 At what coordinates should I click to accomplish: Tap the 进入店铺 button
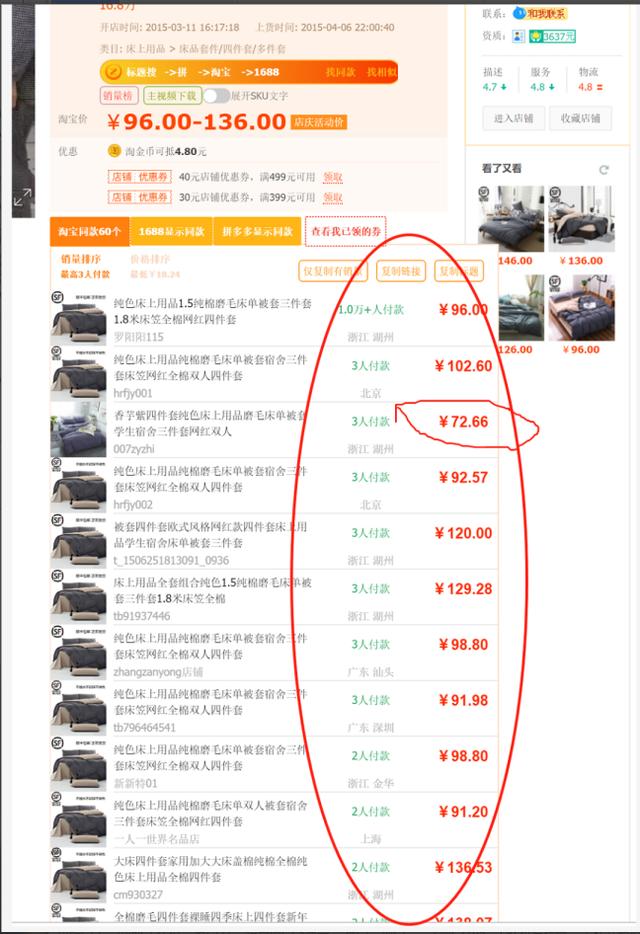point(513,118)
